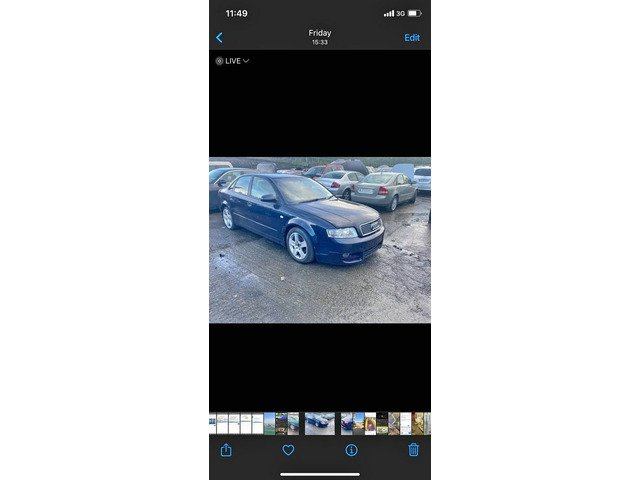This screenshot has height=480, width=640.
Task: Expand the LIVE photo options dropdown
Action: tap(232, 61)
